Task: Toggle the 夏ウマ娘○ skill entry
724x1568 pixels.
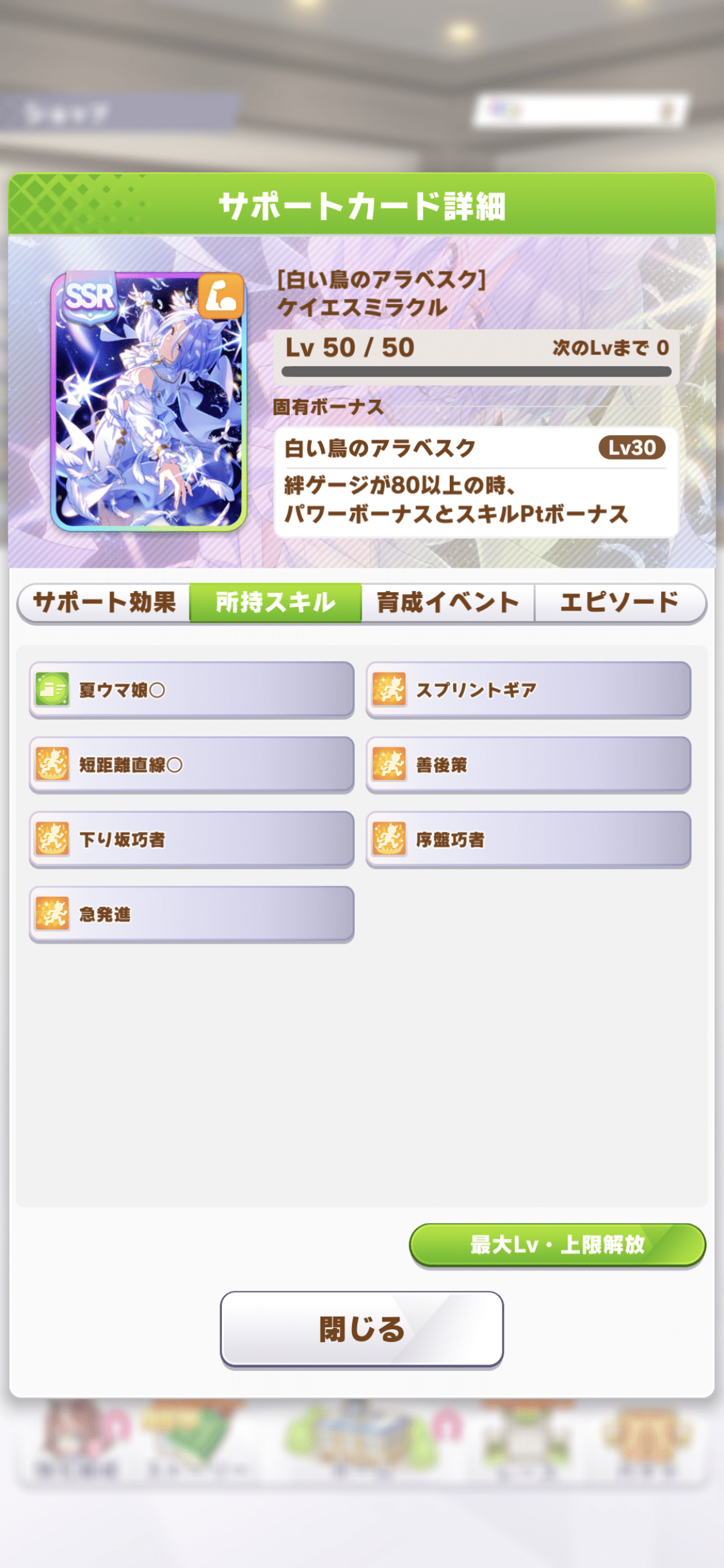Action: click(190, 688)
